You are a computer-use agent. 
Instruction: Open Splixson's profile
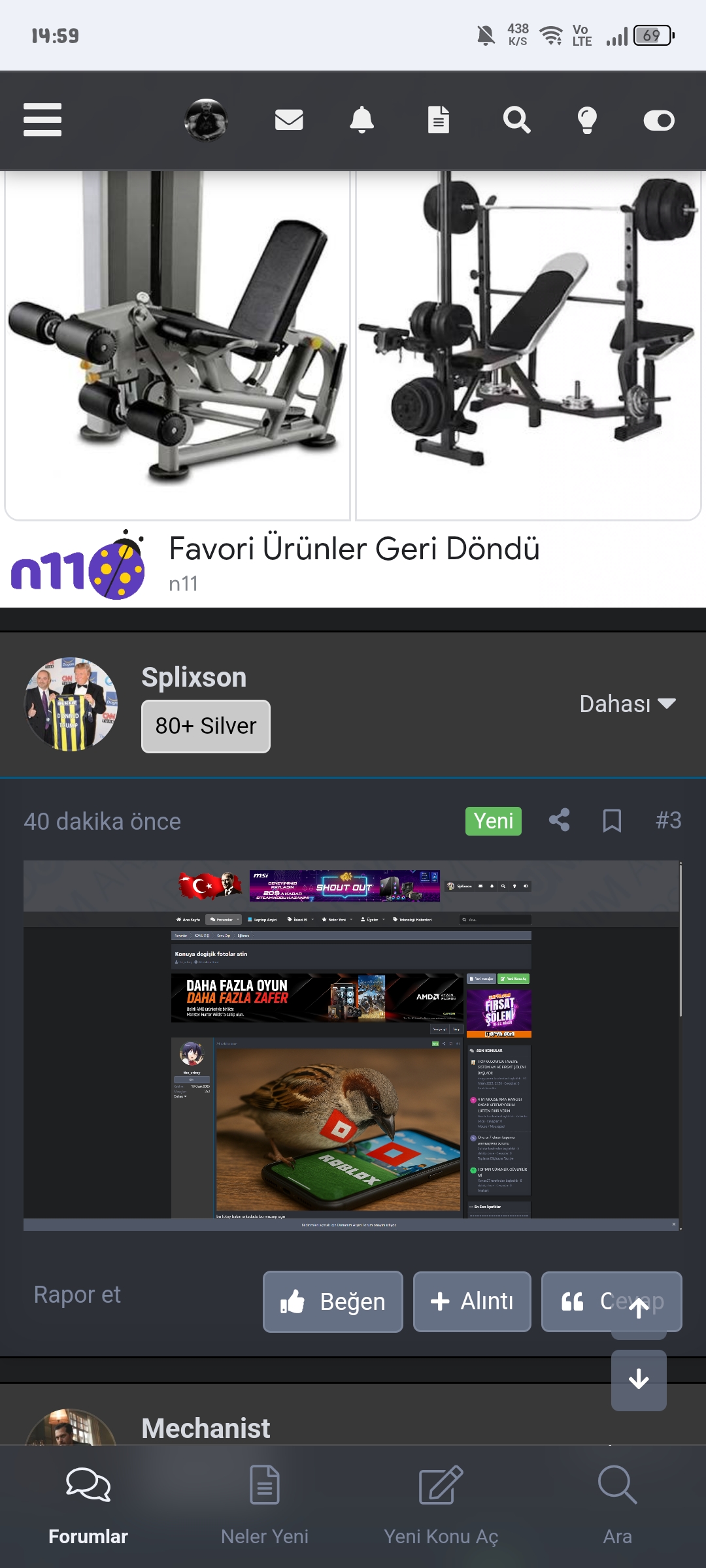193,678
